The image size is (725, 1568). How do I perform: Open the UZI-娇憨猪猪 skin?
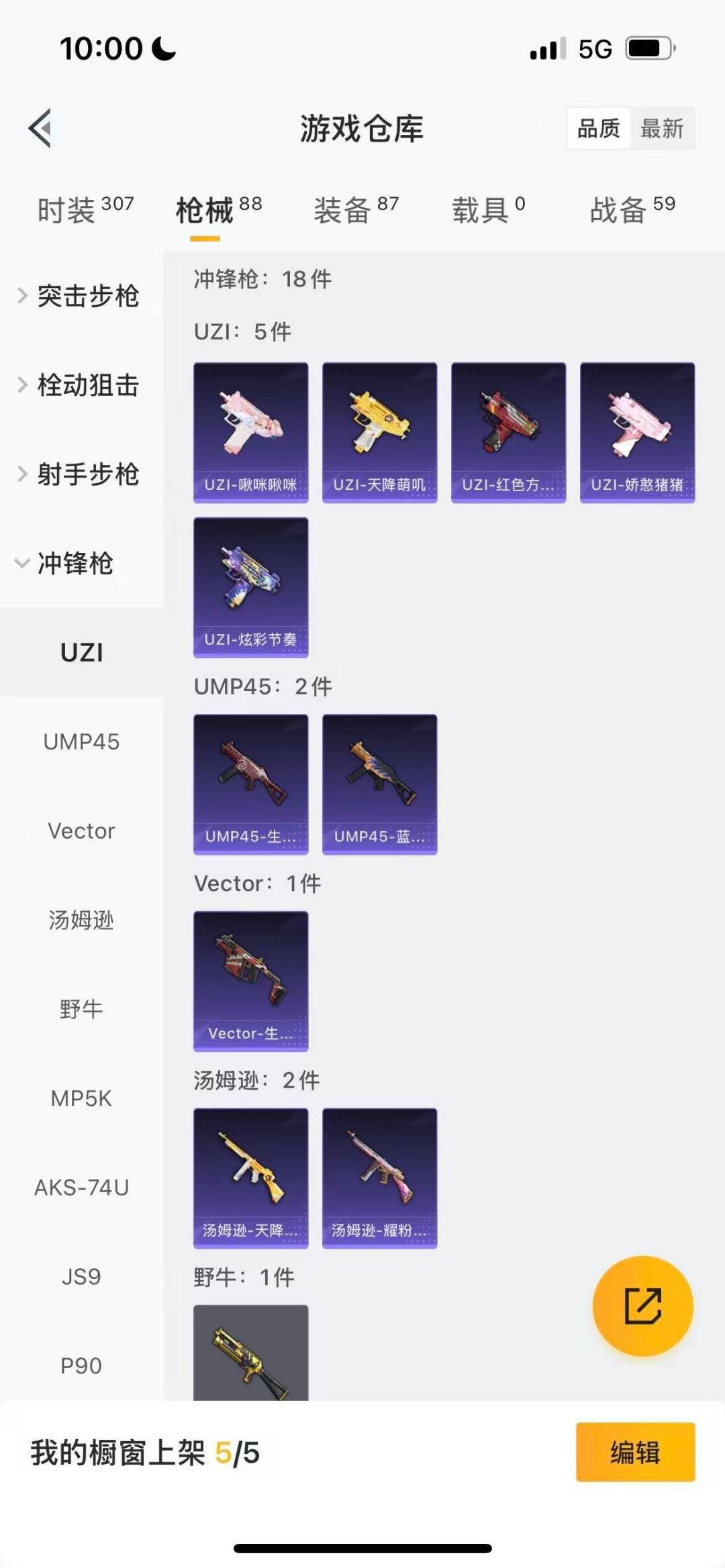pyautogui.click(x=637, y=433)
